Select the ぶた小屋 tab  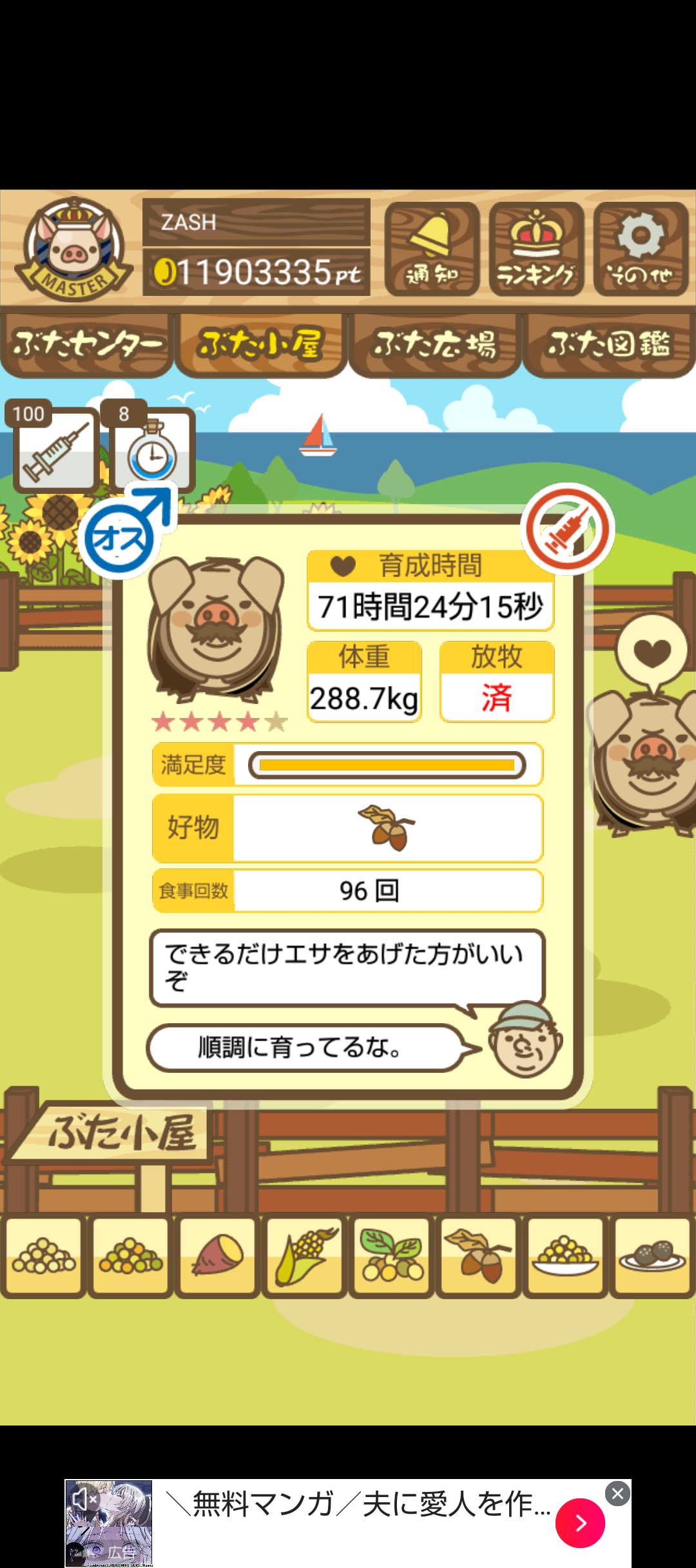click(x=260, y=344)
